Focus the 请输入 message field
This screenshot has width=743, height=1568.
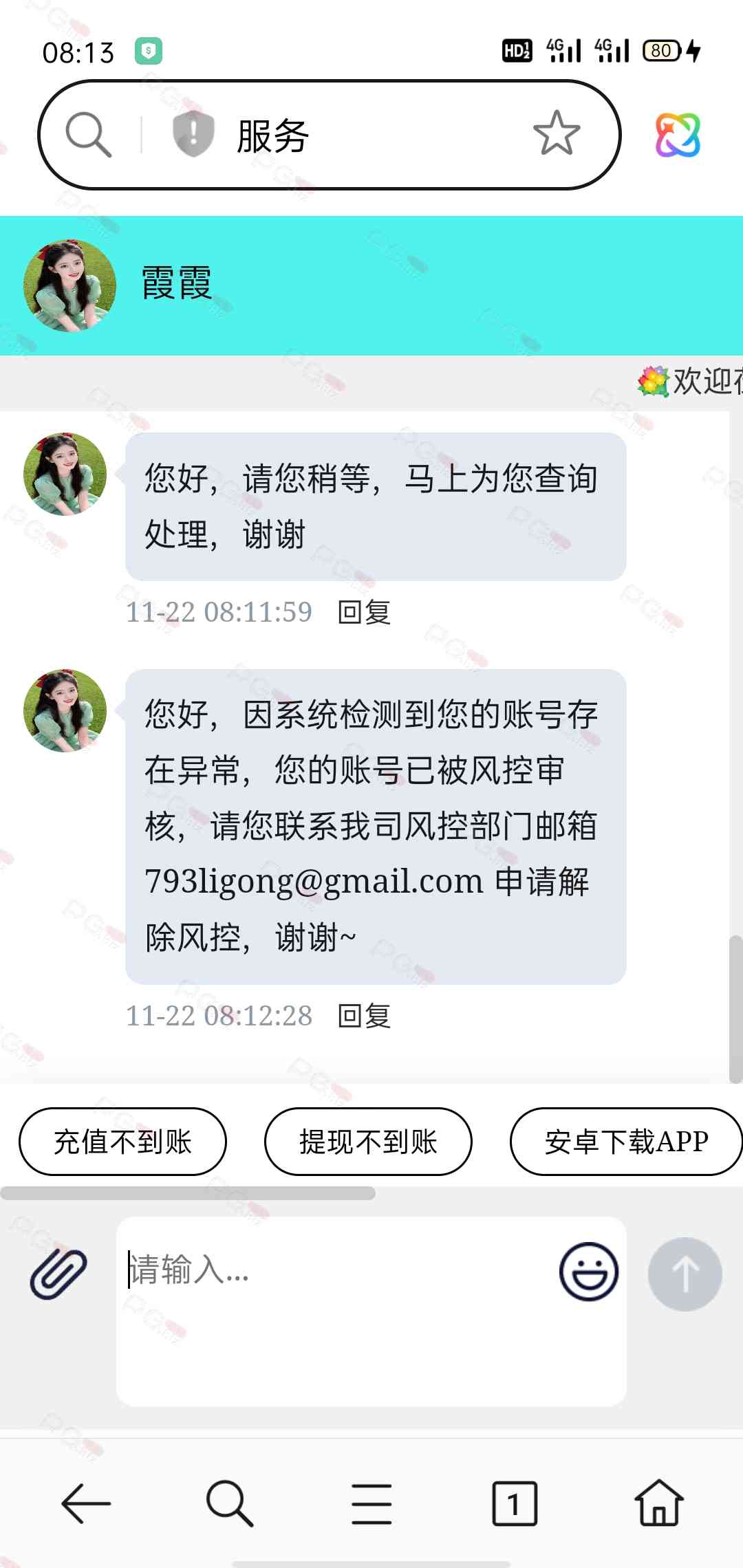click(x=330, y=1307)
